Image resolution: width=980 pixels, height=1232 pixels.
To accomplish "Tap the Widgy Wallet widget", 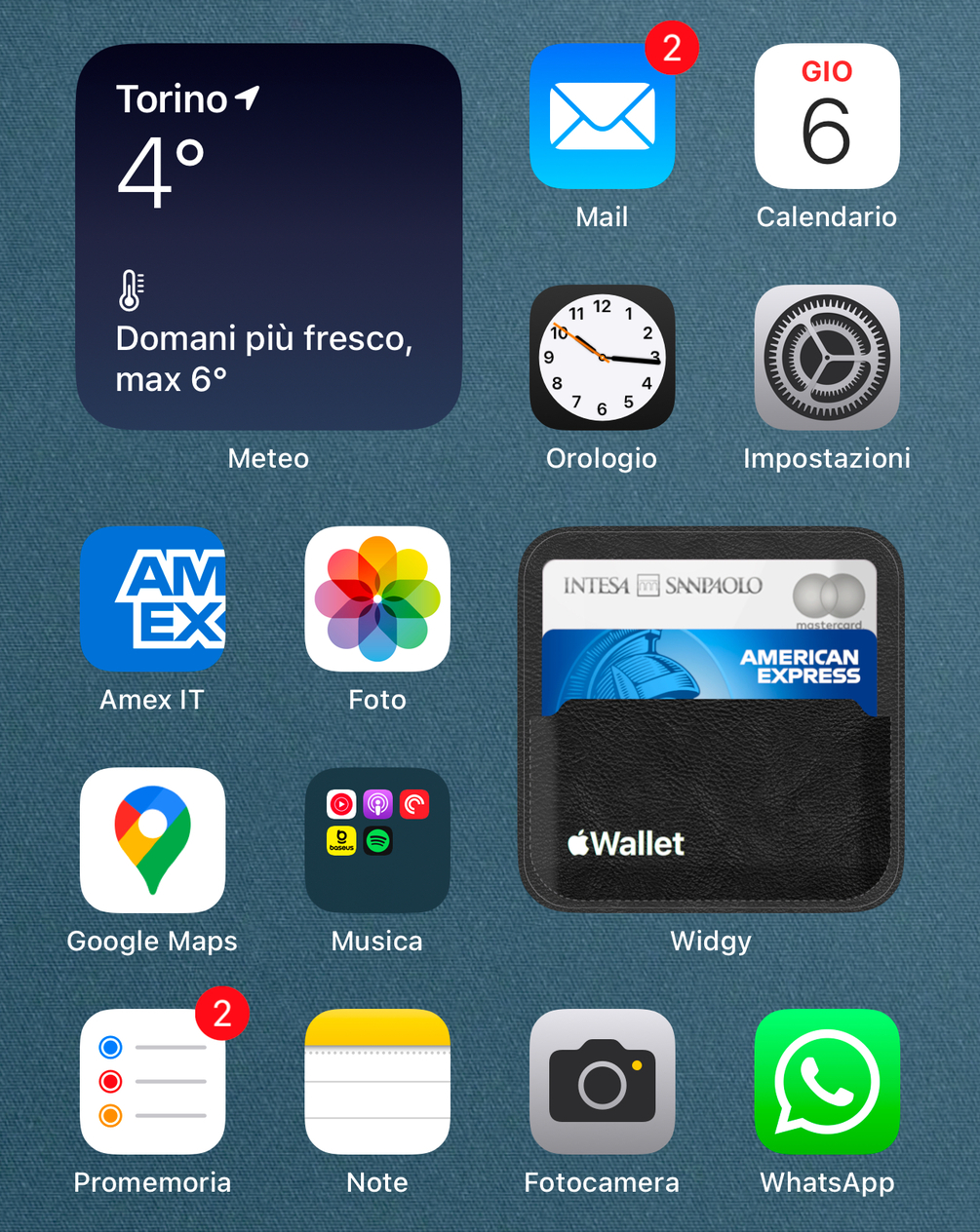I will point(711,719).
